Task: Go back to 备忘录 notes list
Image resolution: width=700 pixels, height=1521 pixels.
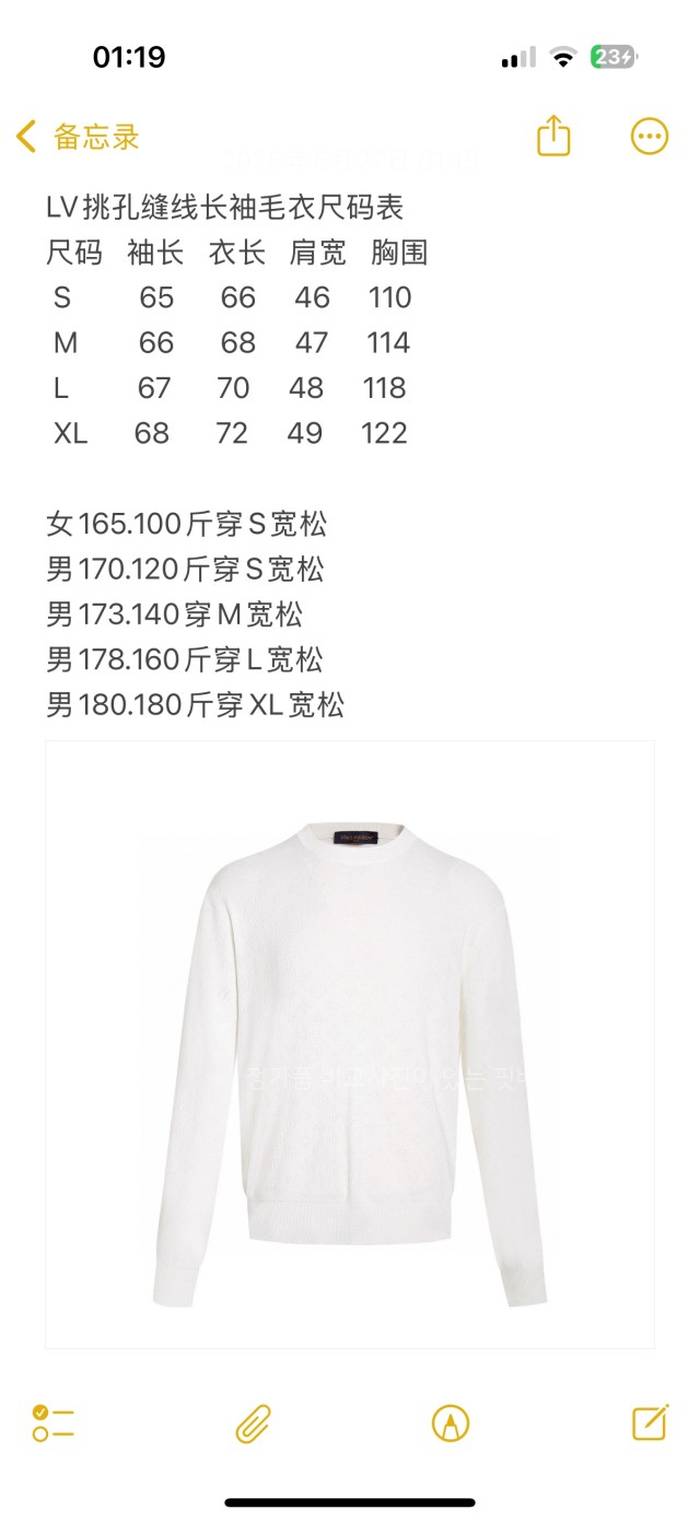Action: pos(77,137)
